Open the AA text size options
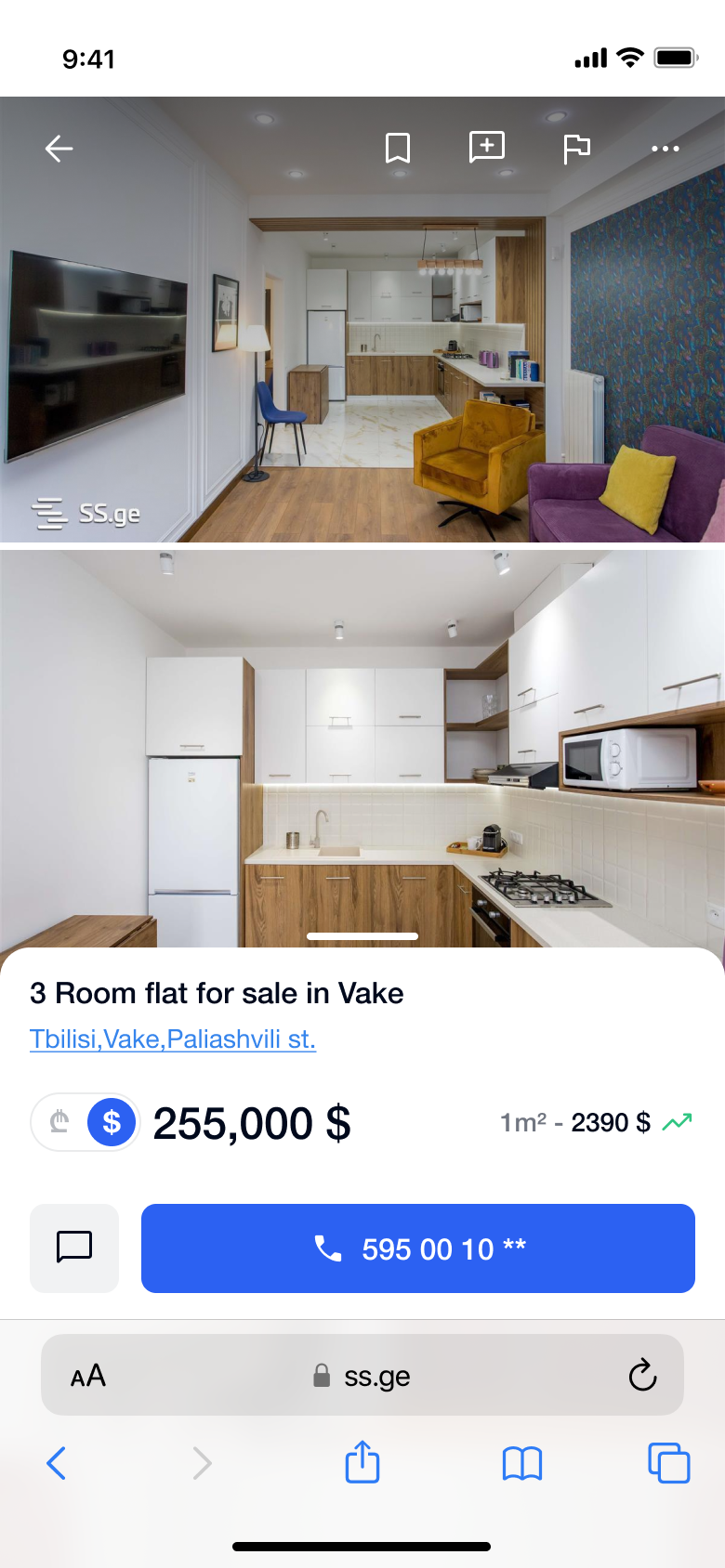 coord(88,1376)
